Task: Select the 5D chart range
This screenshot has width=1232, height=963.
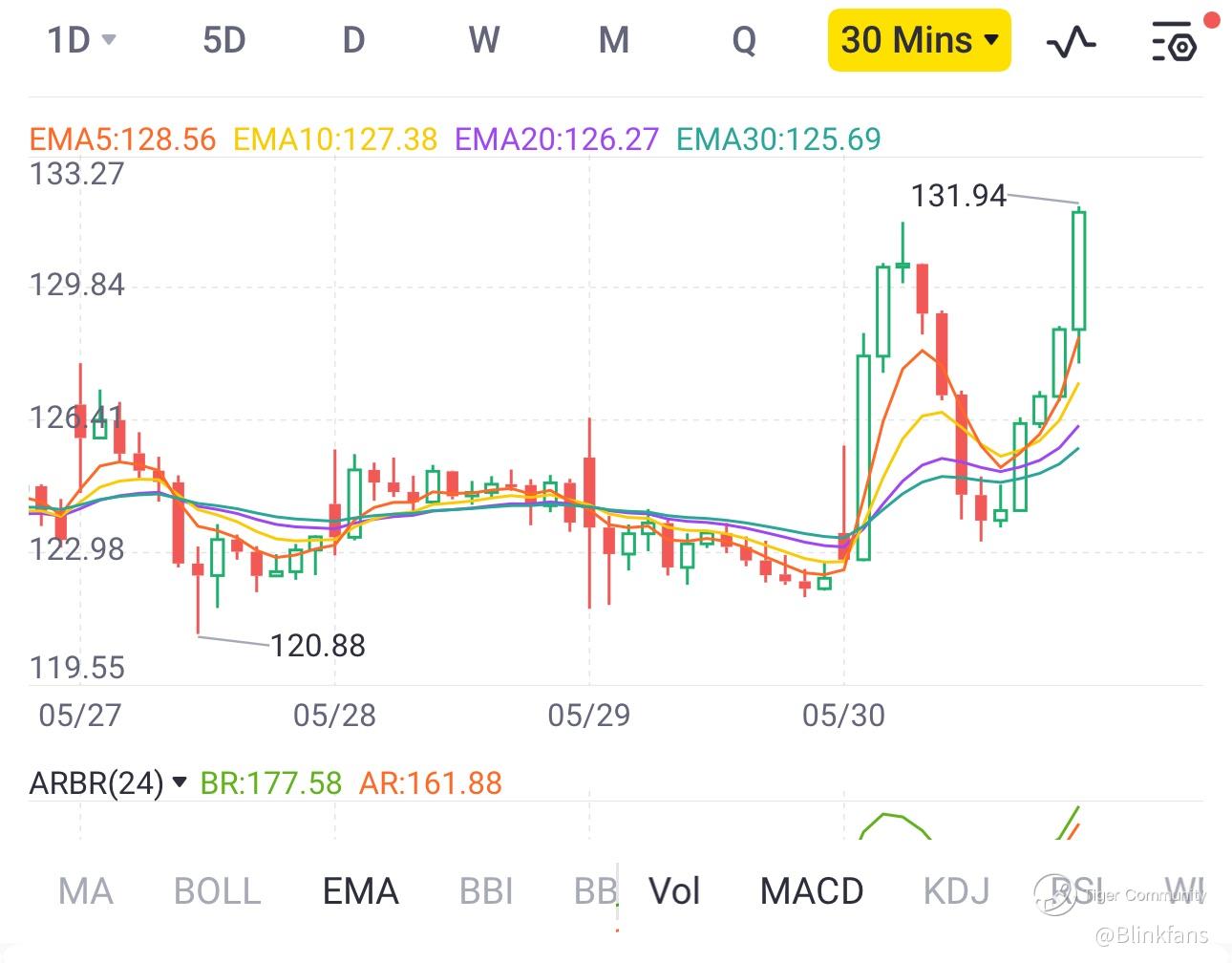Action: coord(223,40)
